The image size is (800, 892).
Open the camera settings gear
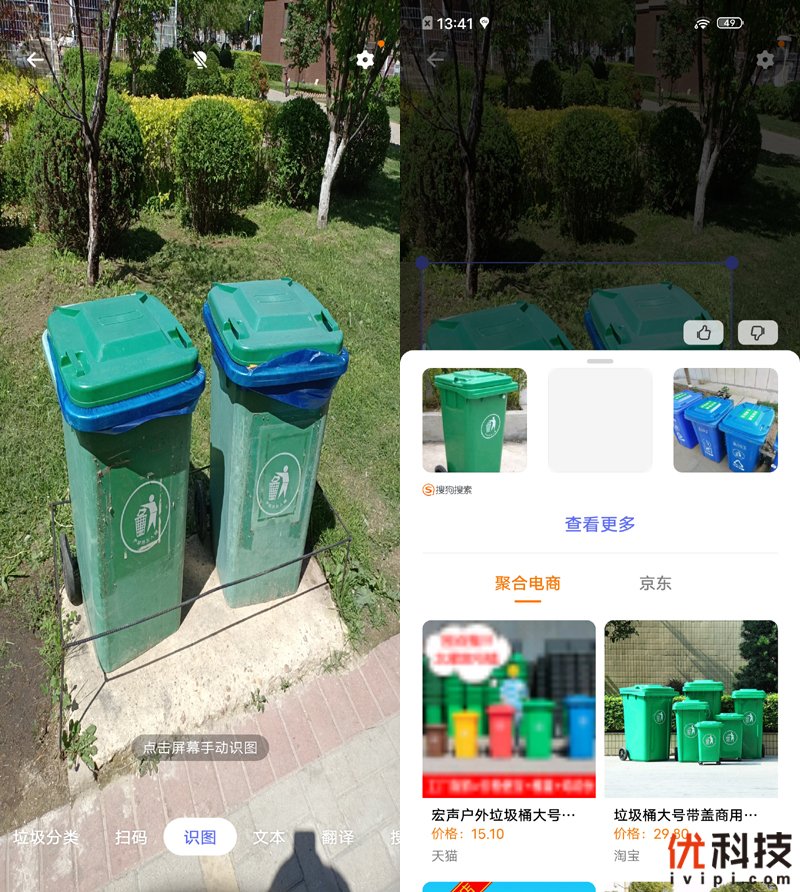[x=364, y=59]
